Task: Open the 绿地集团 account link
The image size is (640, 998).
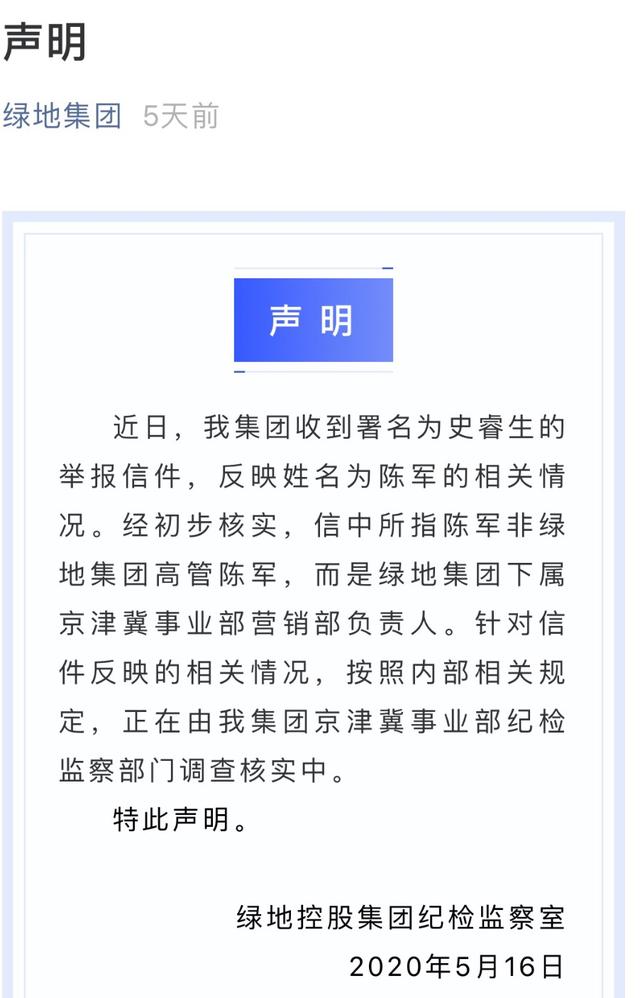Action: (62, 117)
